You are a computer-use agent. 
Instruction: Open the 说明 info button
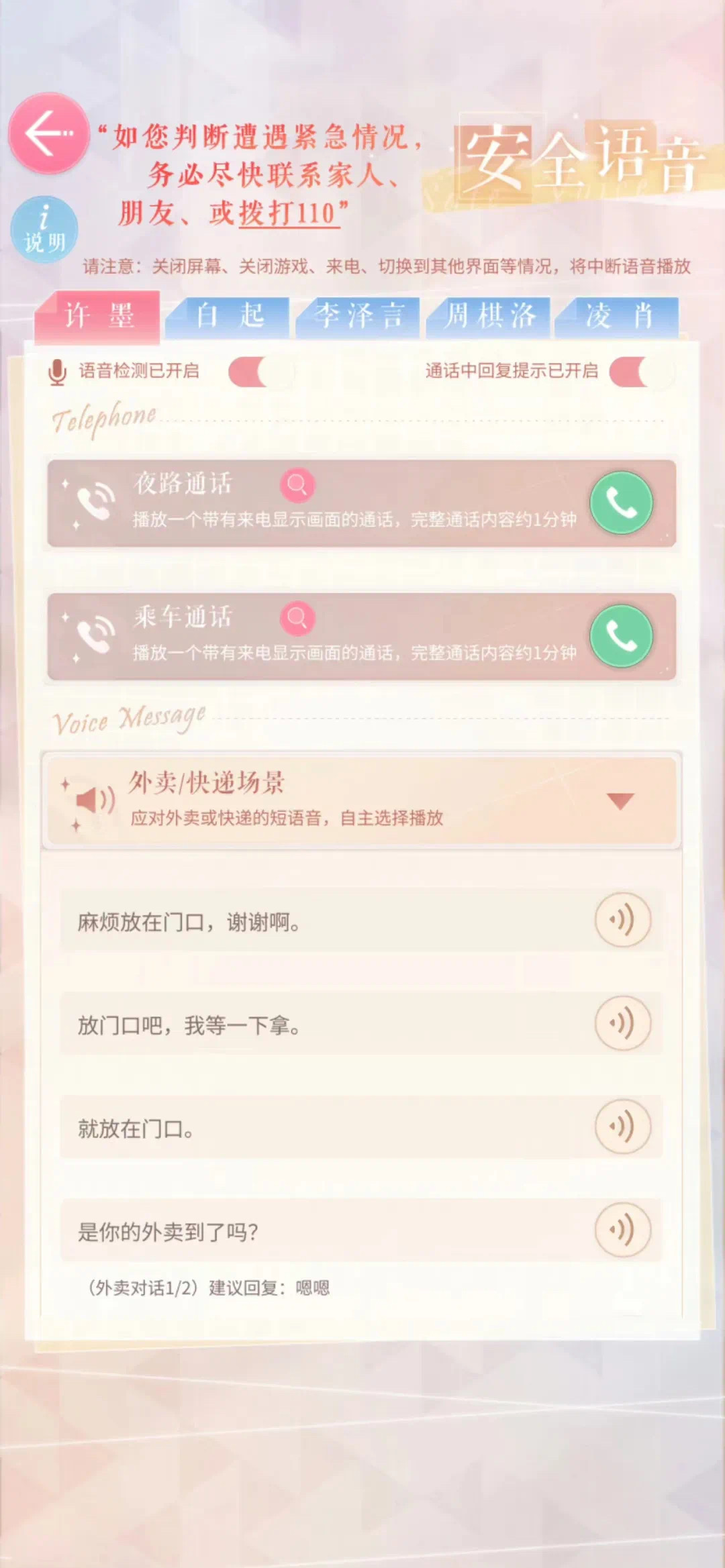44,229
